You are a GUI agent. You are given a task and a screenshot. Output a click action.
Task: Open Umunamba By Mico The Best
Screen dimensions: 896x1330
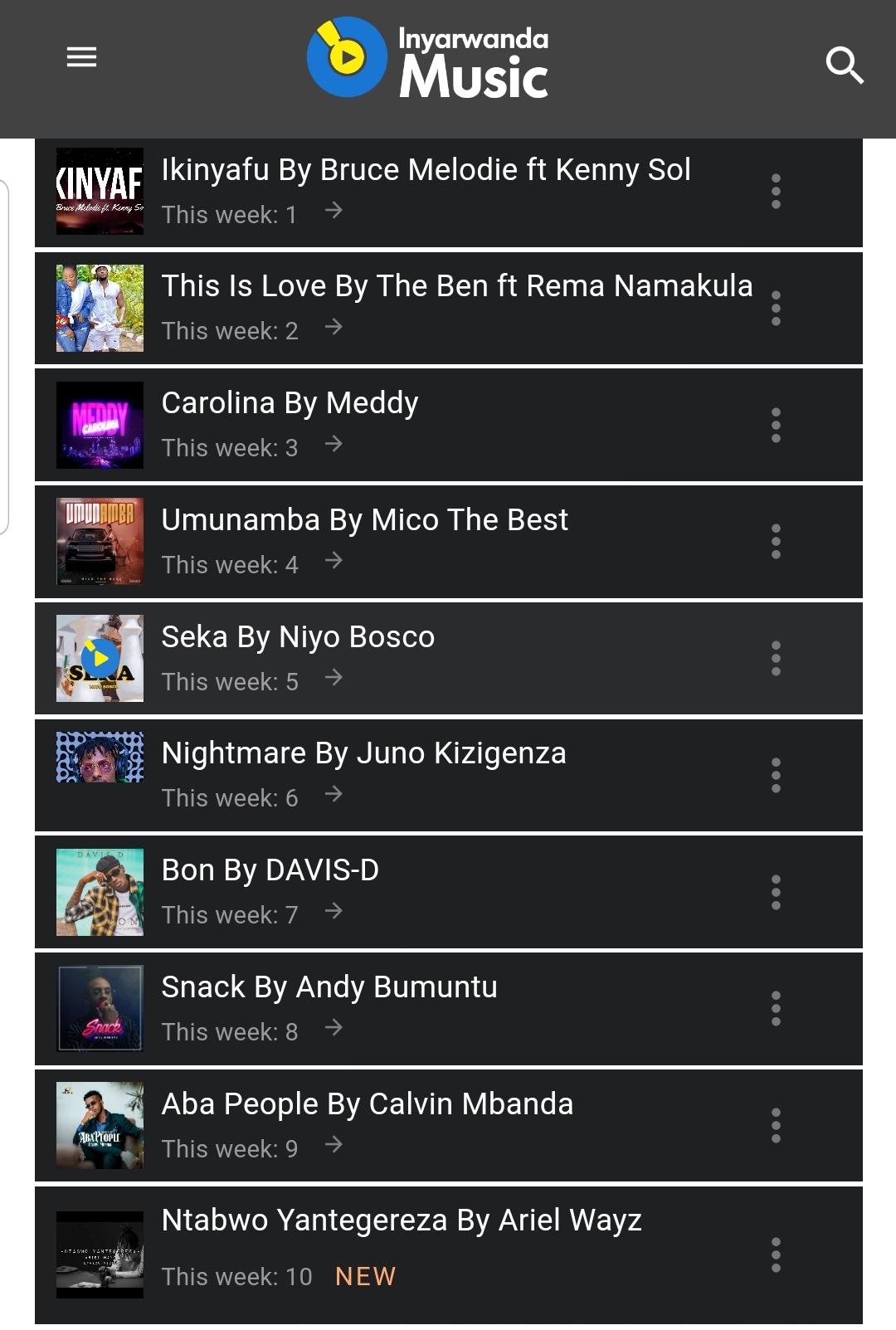pos(364,520)
